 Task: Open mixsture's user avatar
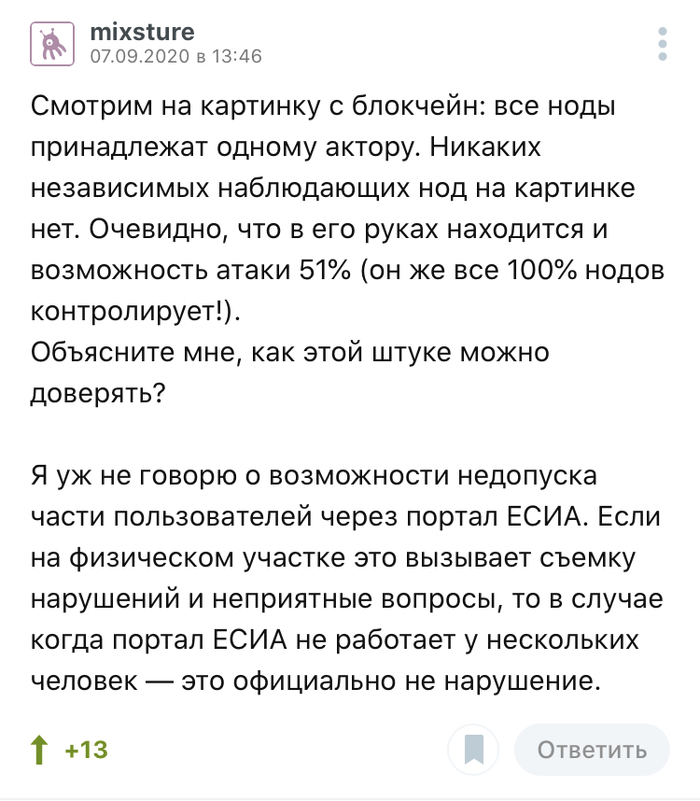coord(53,44)
